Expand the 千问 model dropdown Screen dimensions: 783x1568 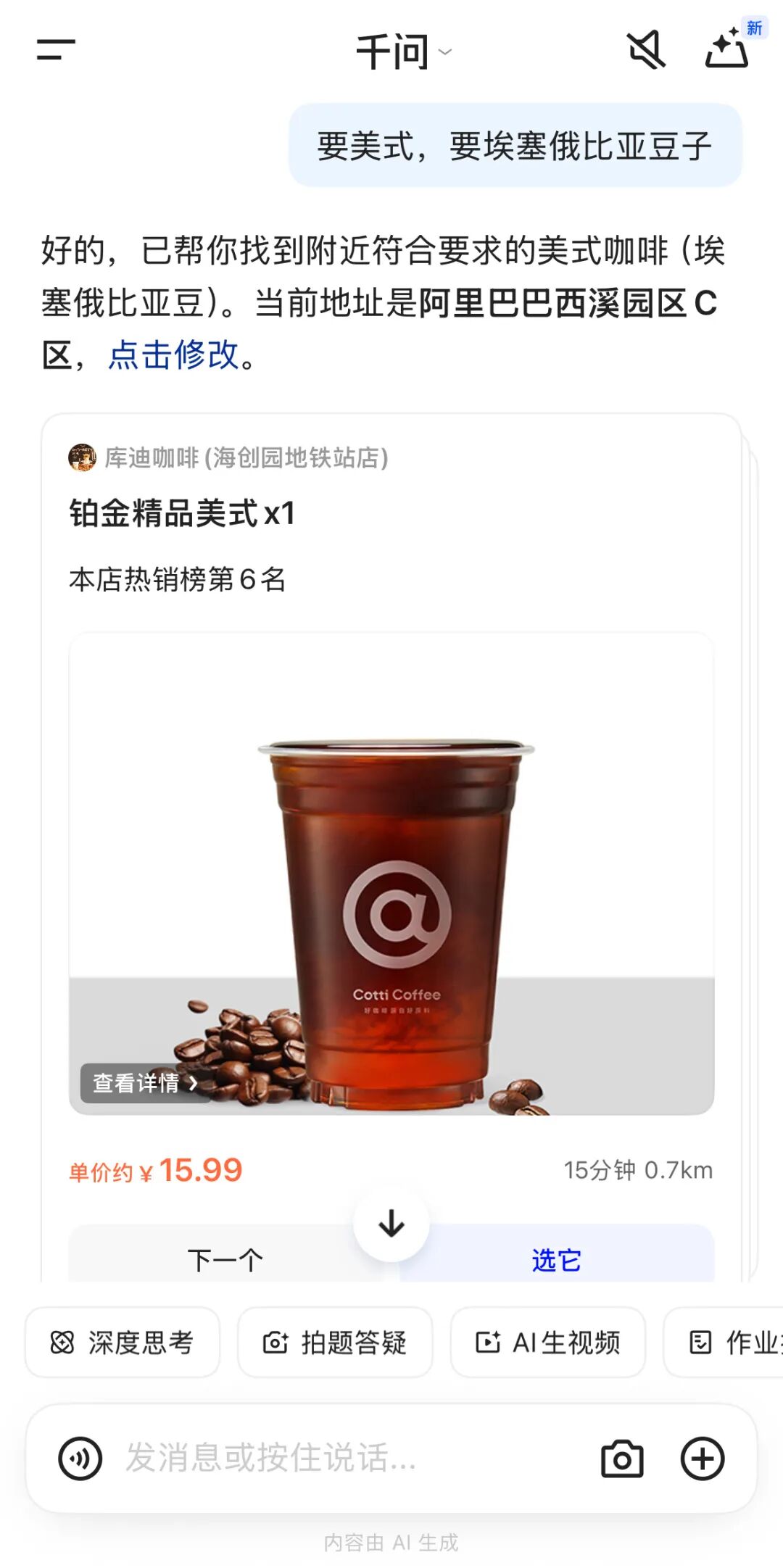pyautogui.click(x=403, y=52)
